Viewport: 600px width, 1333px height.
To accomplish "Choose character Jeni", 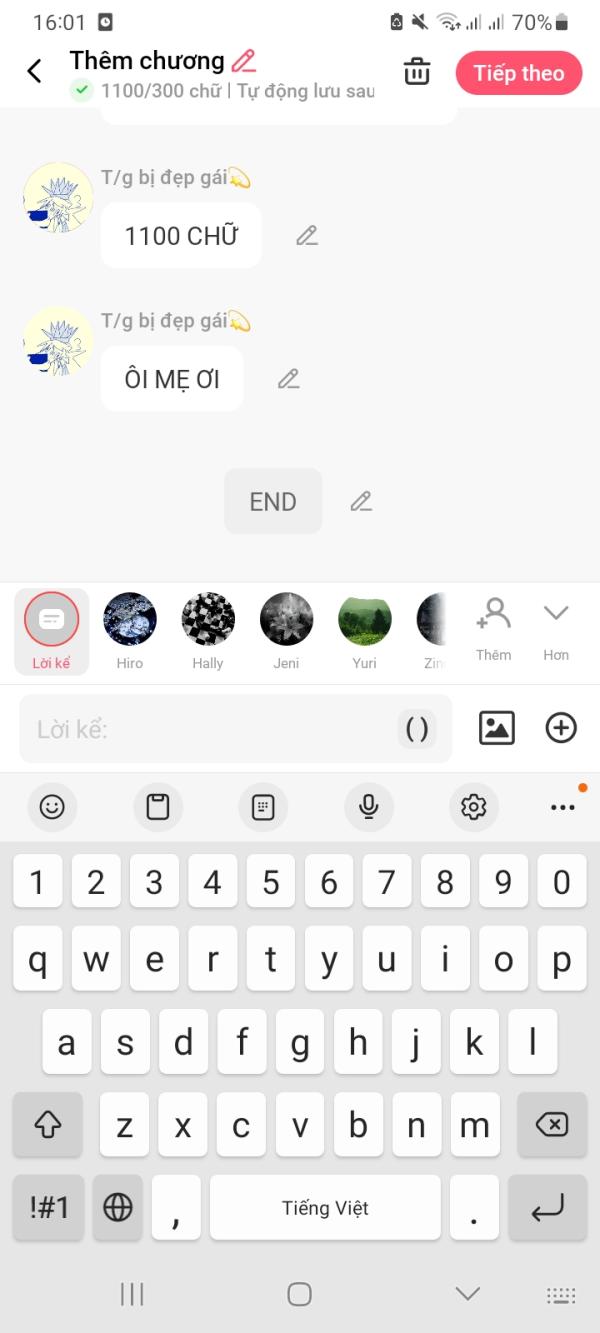I will pos(286,631).
